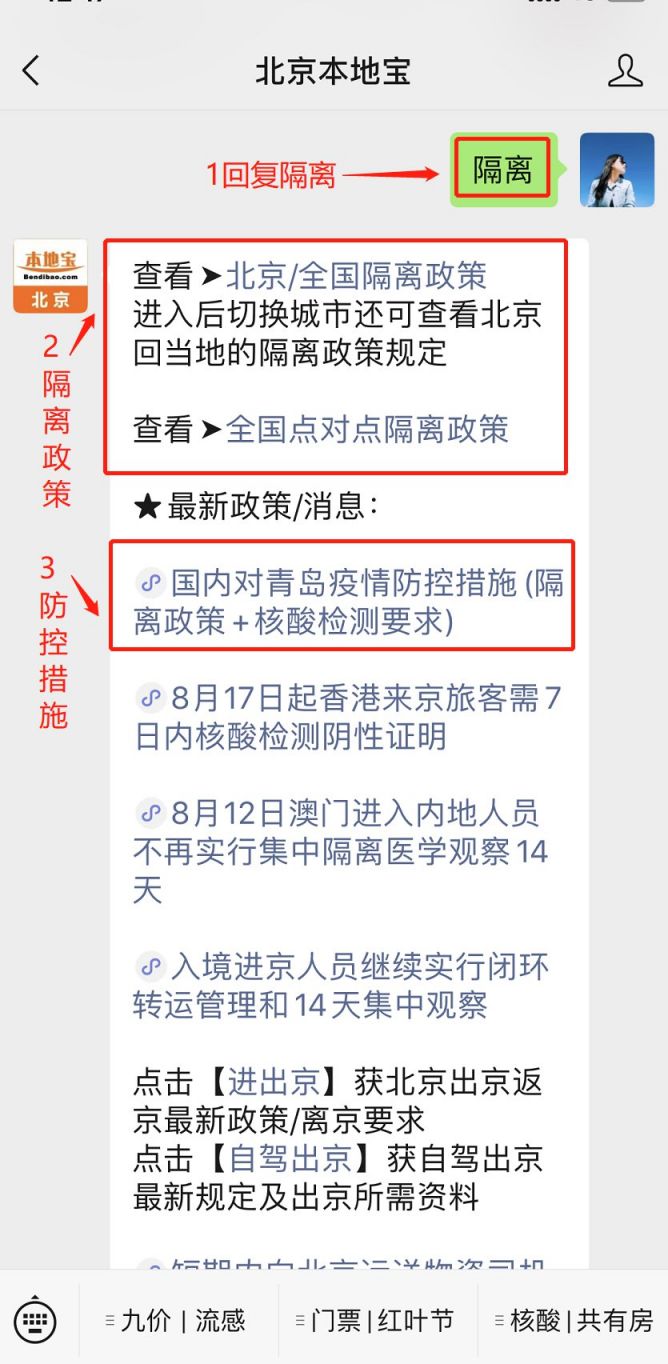Screen dimensions: 668x1364
Task: Tap the user avatar beside 隔离 message
Action: coord(617,170)
